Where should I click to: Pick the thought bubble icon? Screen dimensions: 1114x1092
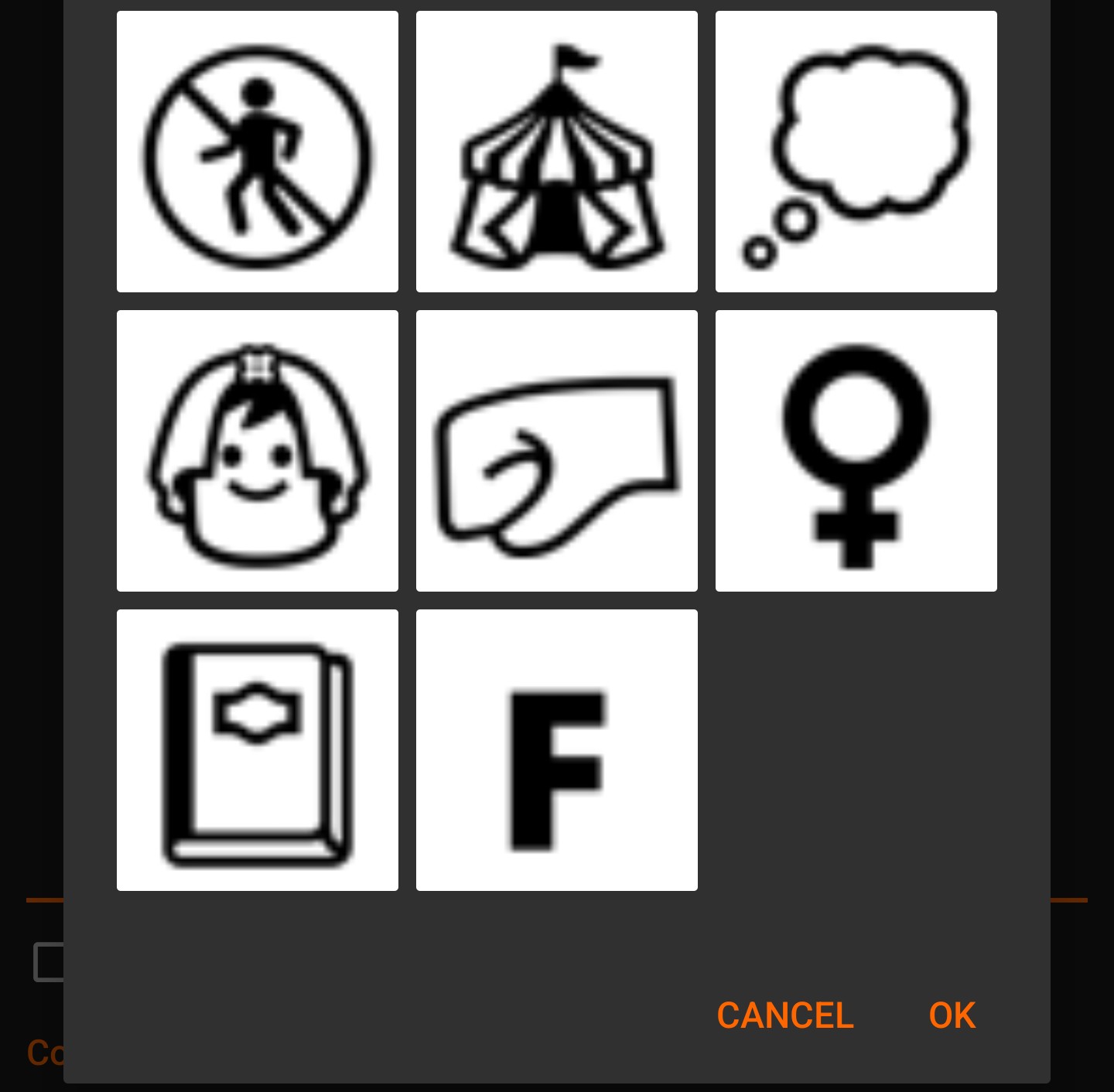coord(856,152)
